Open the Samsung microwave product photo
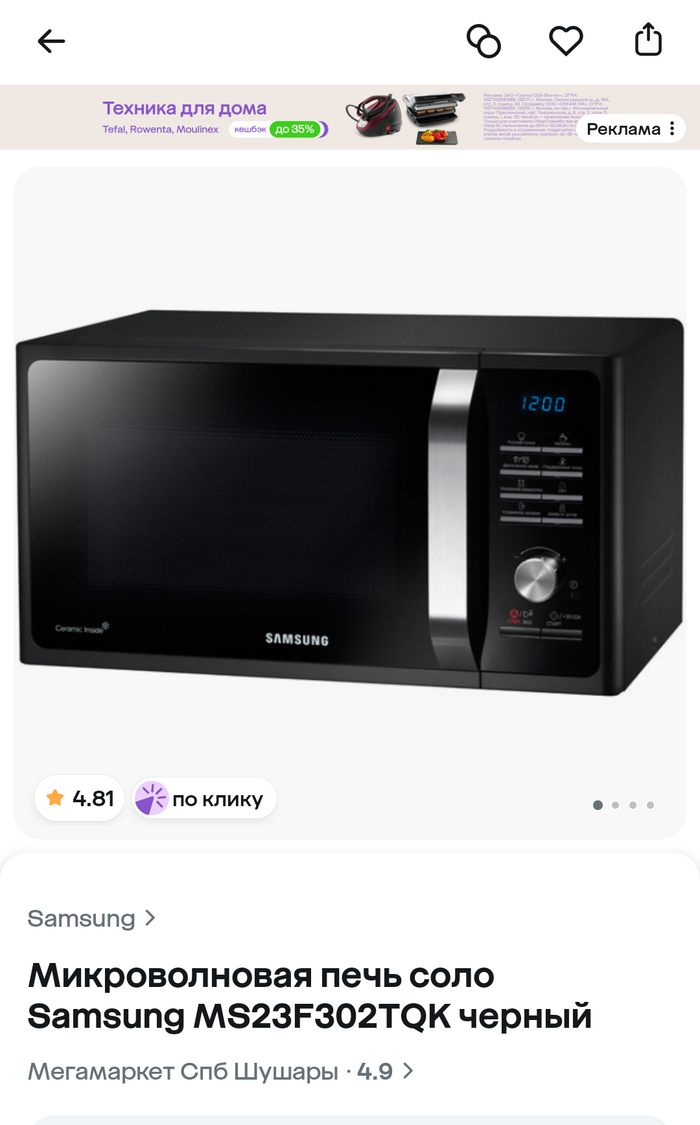This screenshot has width=700, height=1125. pos(350,500)
